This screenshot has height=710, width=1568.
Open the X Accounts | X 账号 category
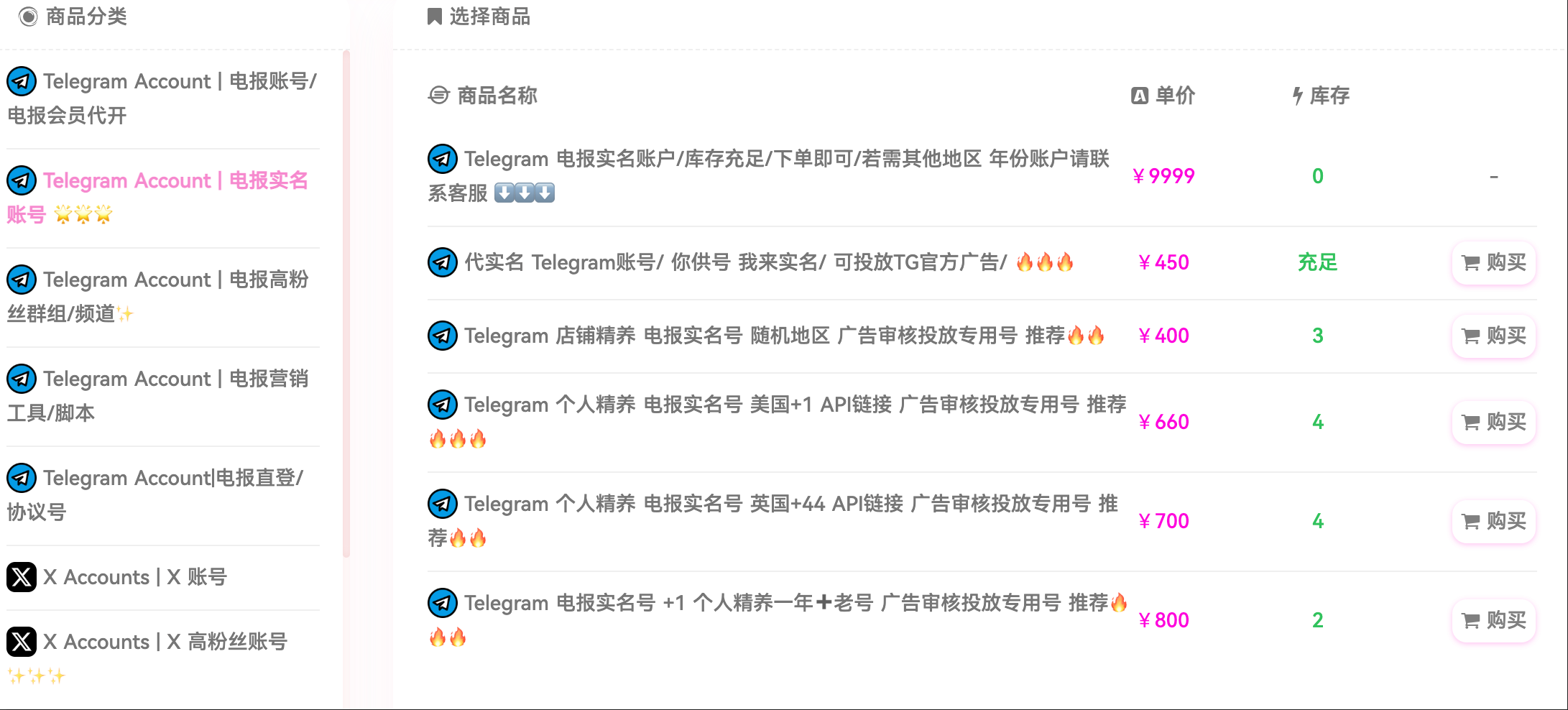(x=135, y=577)
